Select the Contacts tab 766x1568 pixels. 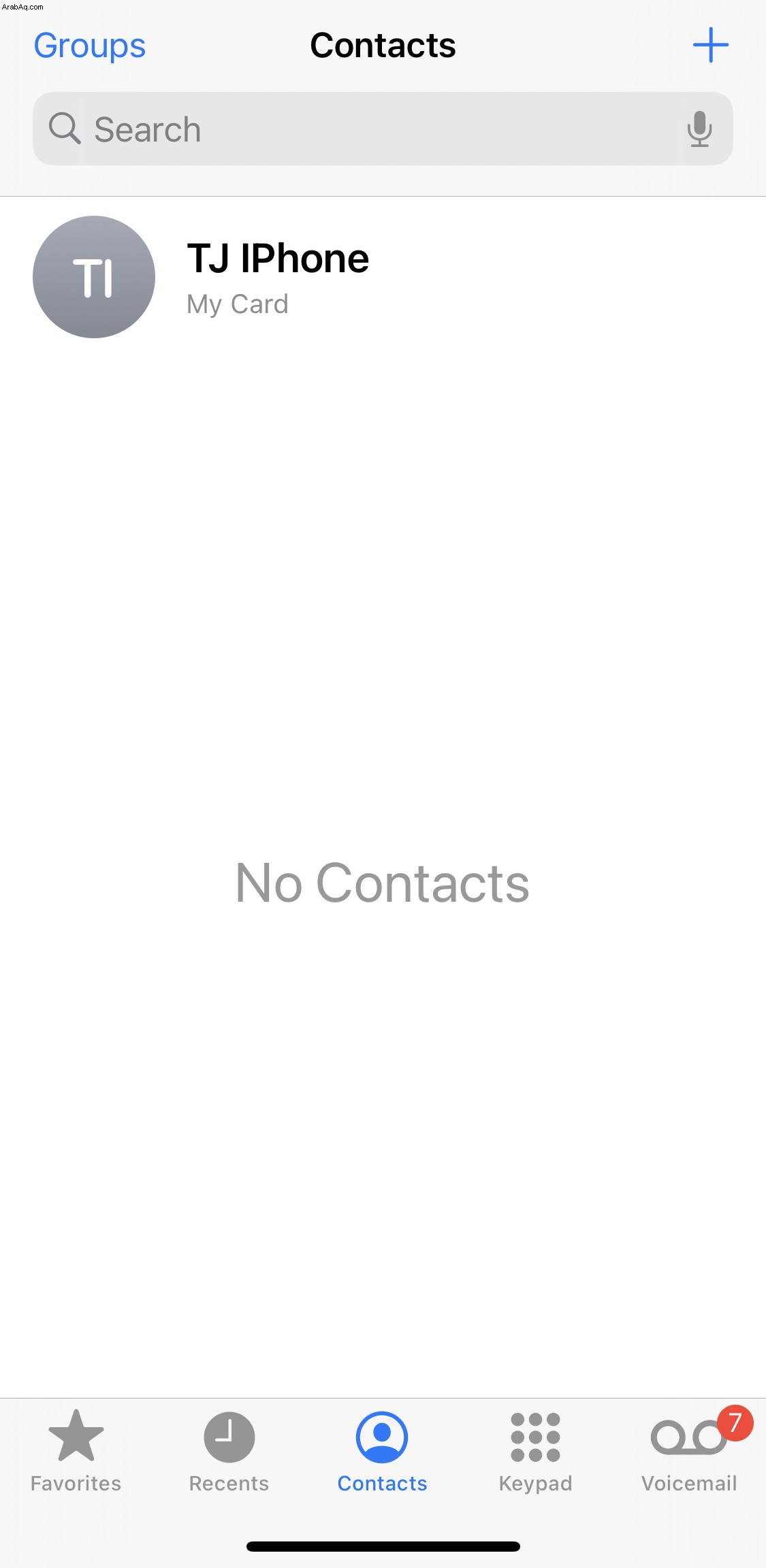click(382, 1451)
